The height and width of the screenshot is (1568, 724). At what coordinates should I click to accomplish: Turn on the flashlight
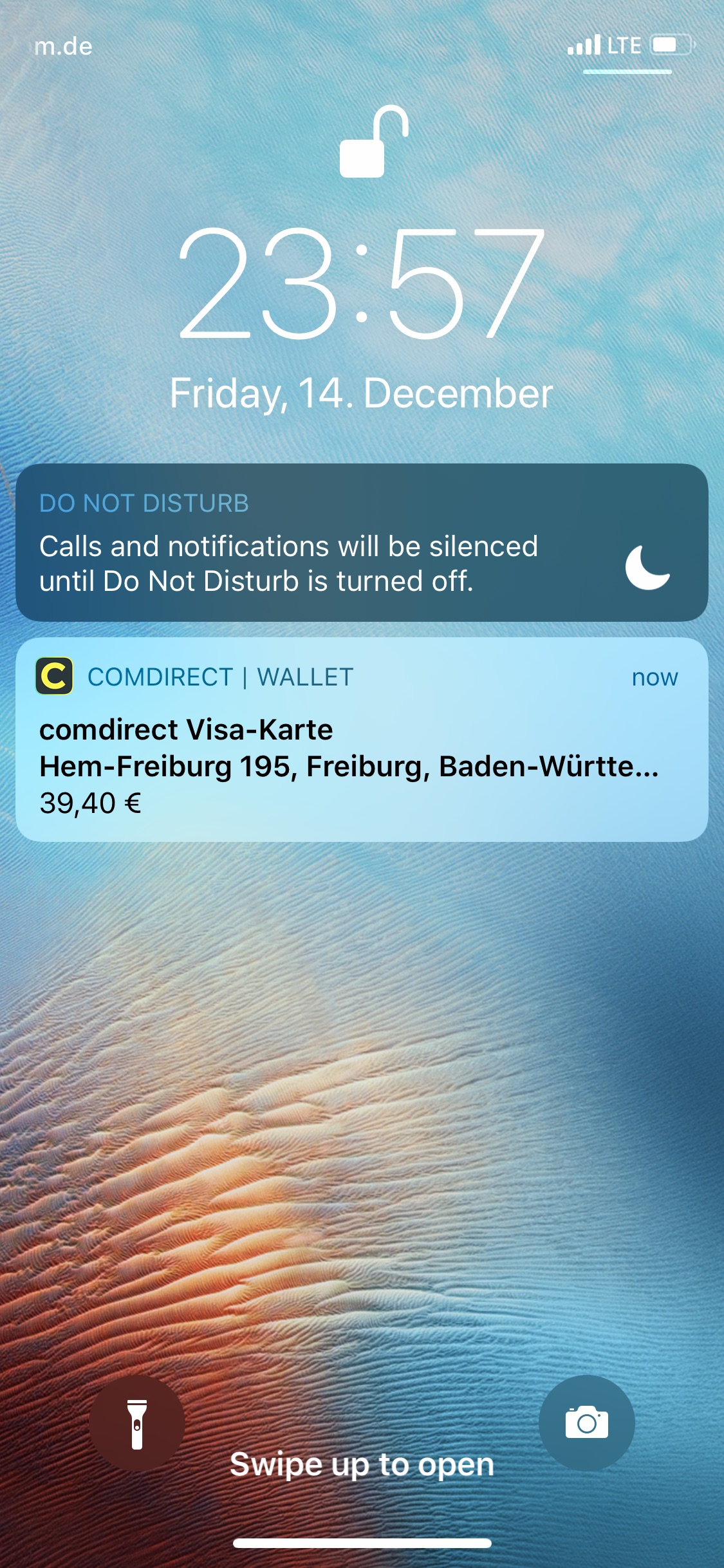(137, 1423)
